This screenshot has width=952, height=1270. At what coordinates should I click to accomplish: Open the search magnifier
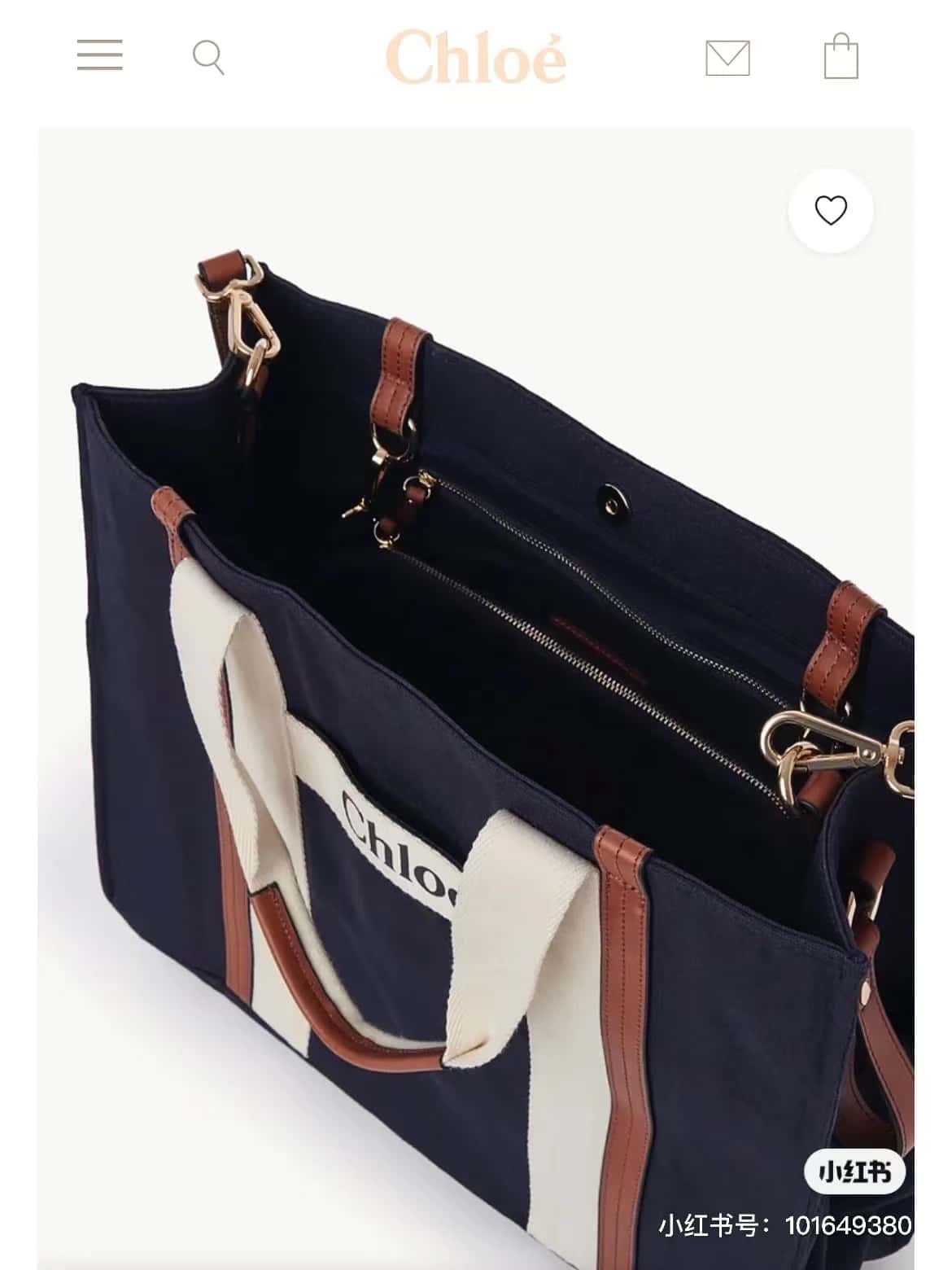208,57
